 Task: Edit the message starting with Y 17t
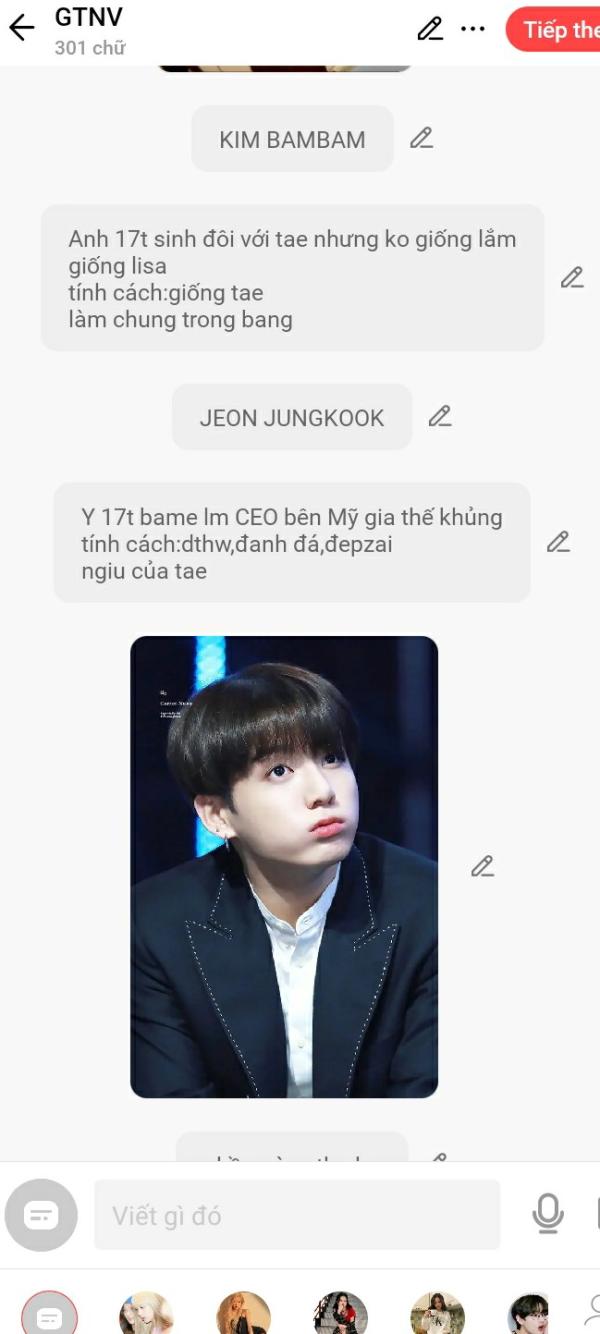coord(558,542)
